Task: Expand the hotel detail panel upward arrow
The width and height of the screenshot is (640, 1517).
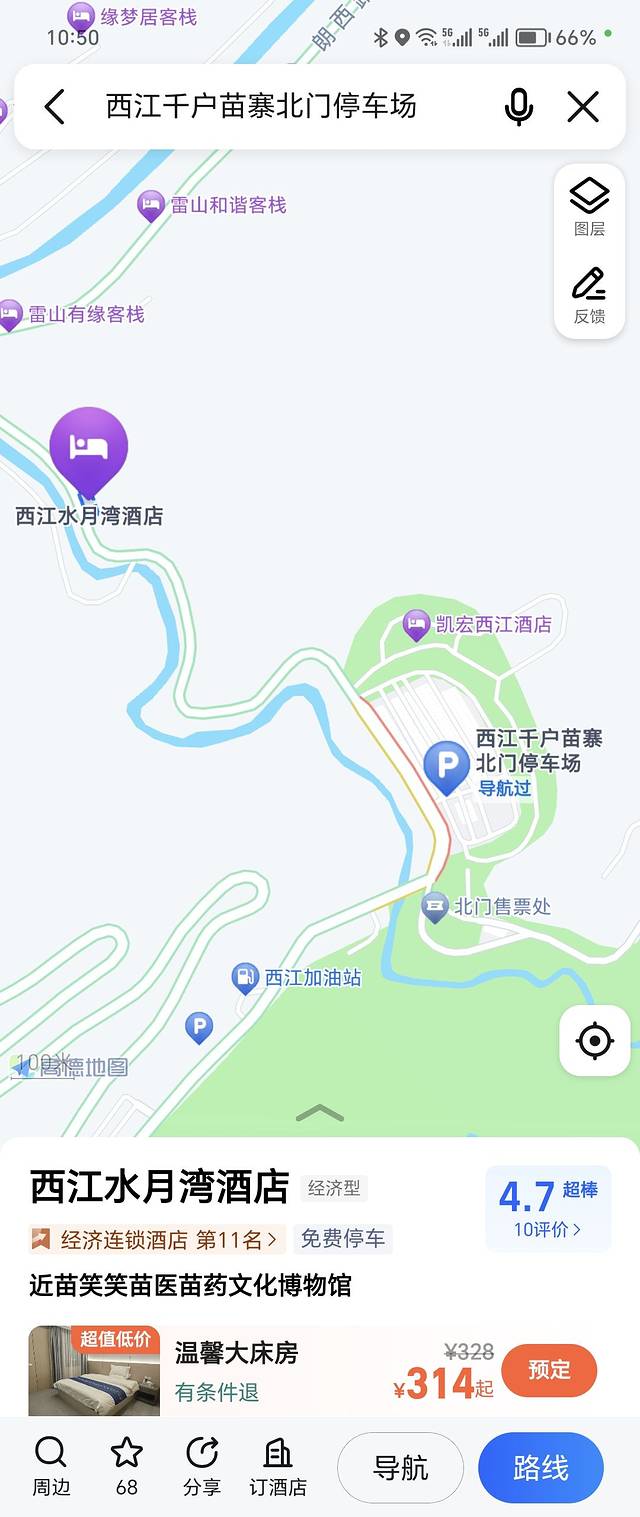Action: [320, 1113]
